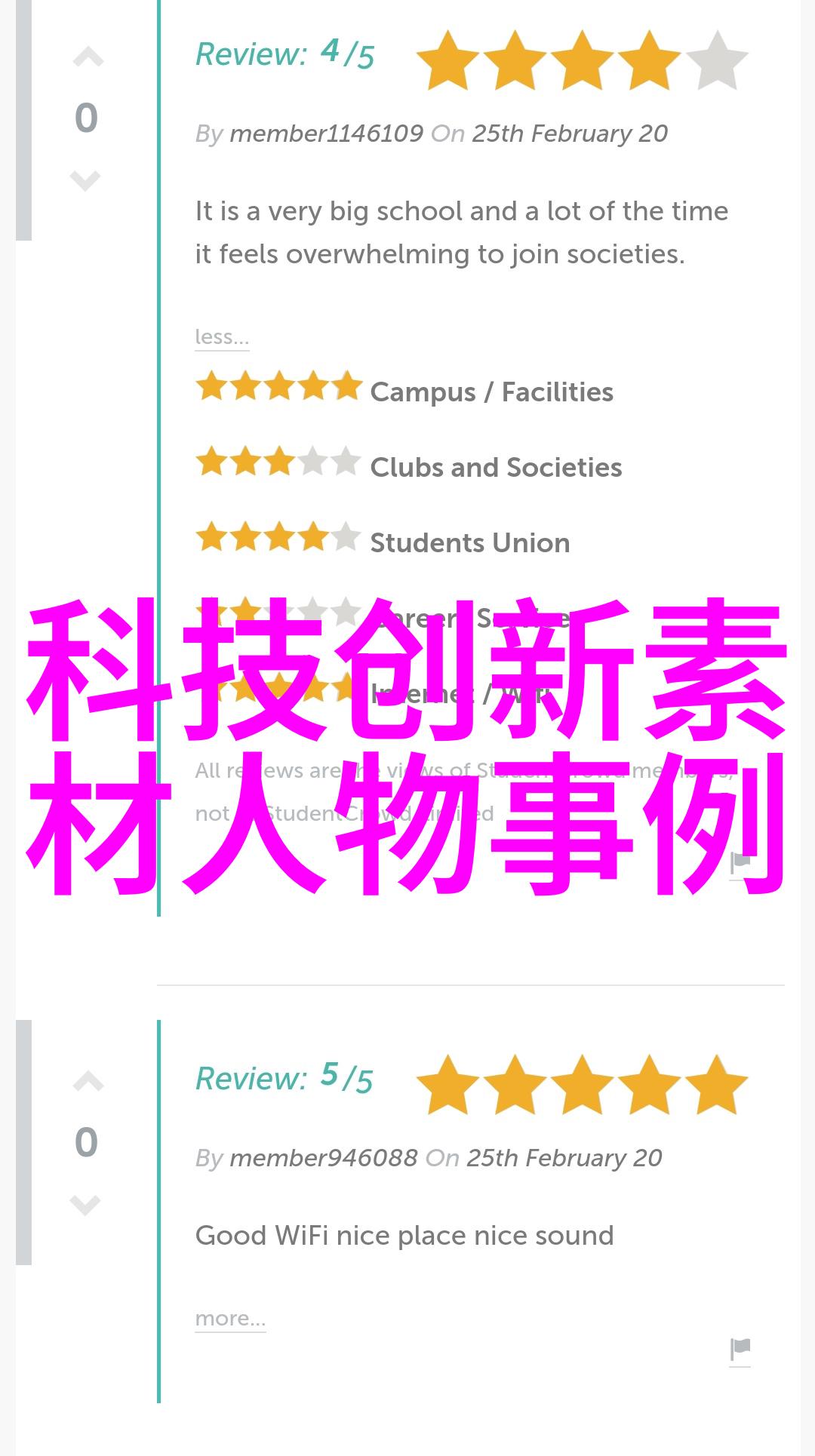Viewport: 815px width, 1456px height.
Task: Upvote the review by member946088
Action: [88, 1082]
